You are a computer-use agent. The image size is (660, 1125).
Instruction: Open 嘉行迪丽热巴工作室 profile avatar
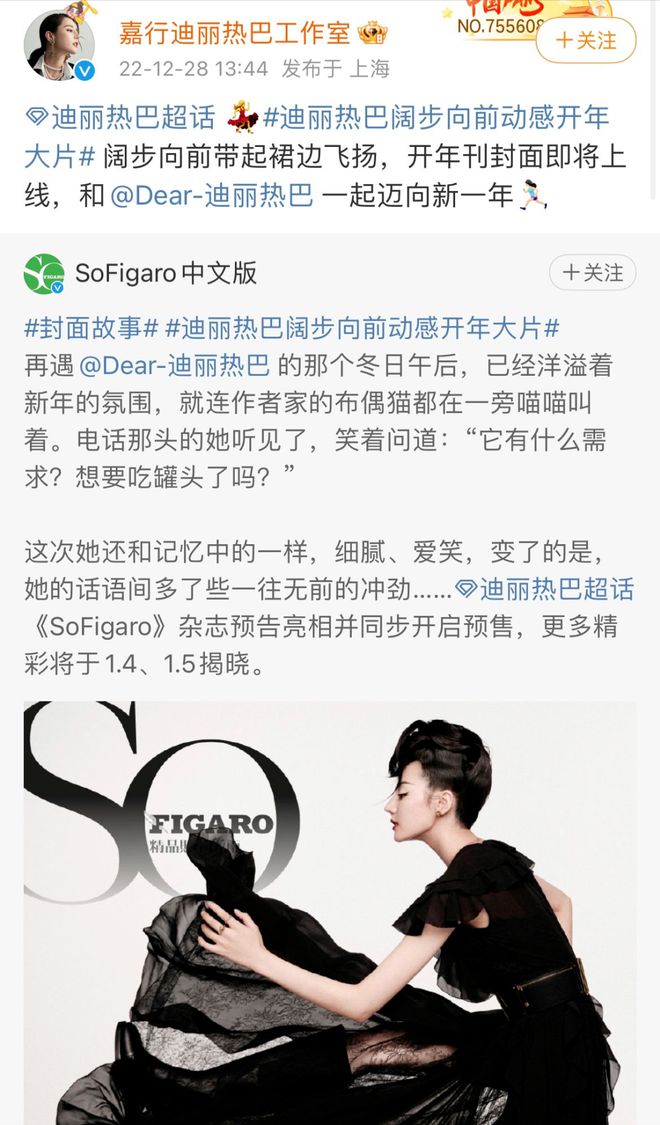[59, 45]
